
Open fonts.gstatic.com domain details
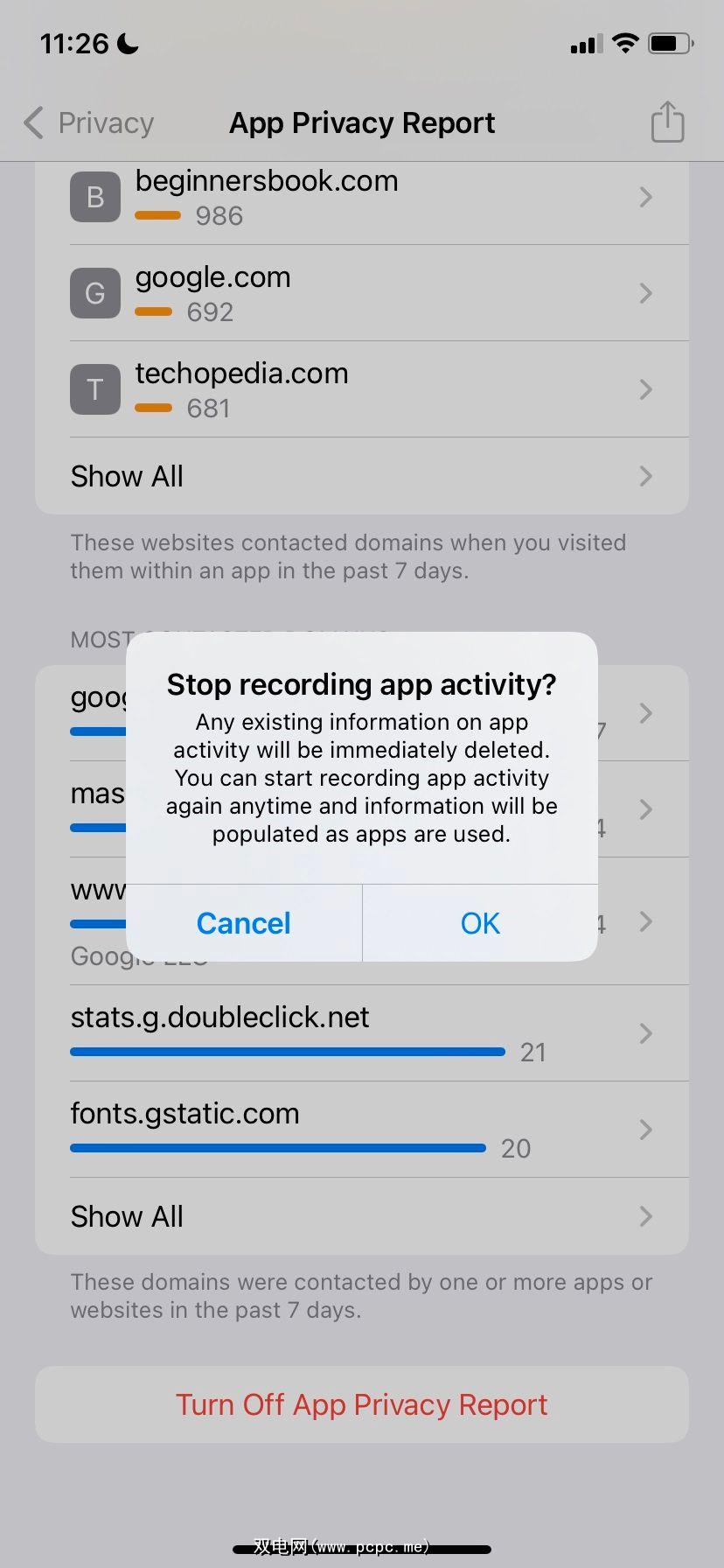tap(362, 1130)
